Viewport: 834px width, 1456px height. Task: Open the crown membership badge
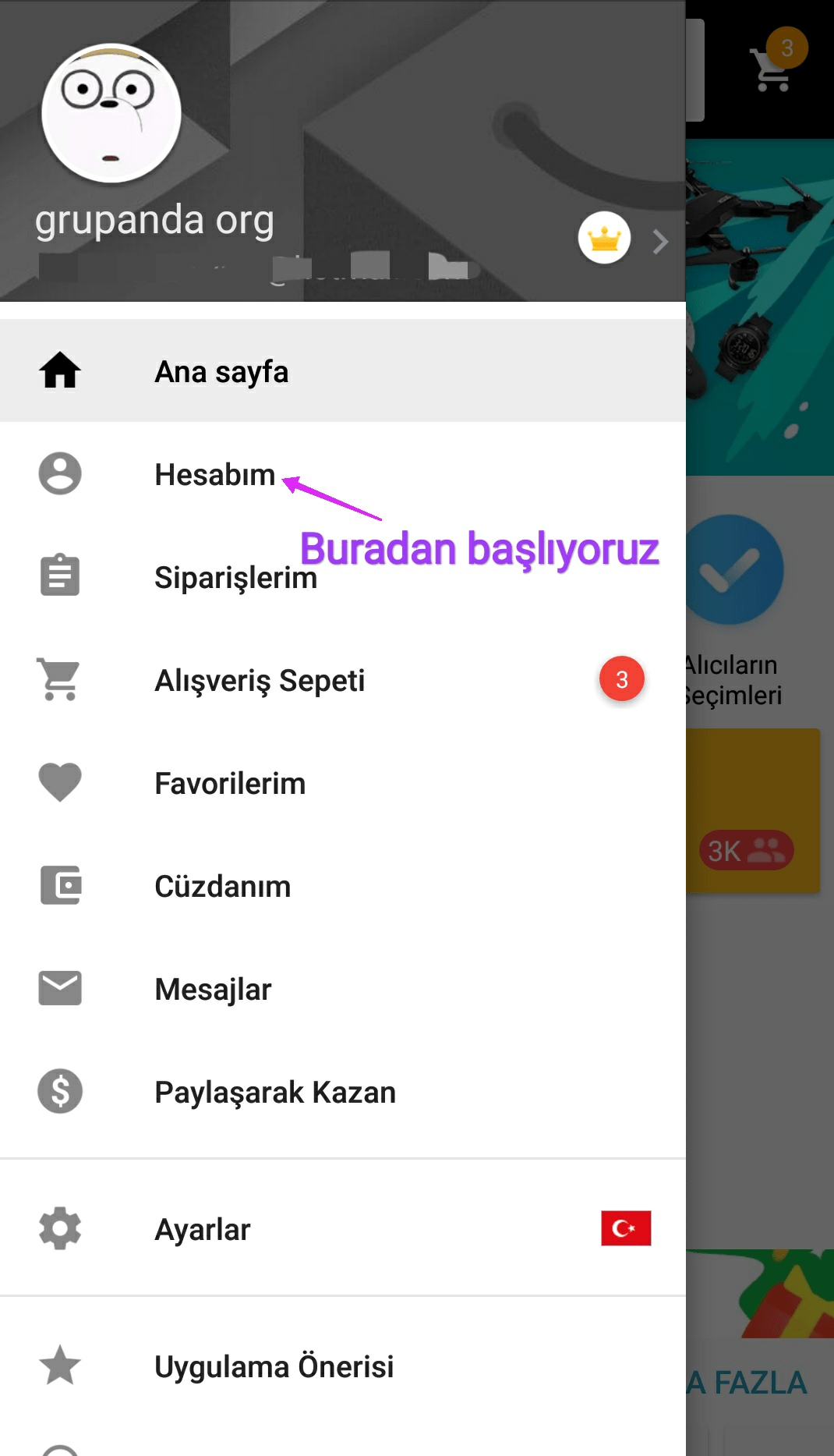[x=604, y=239]
